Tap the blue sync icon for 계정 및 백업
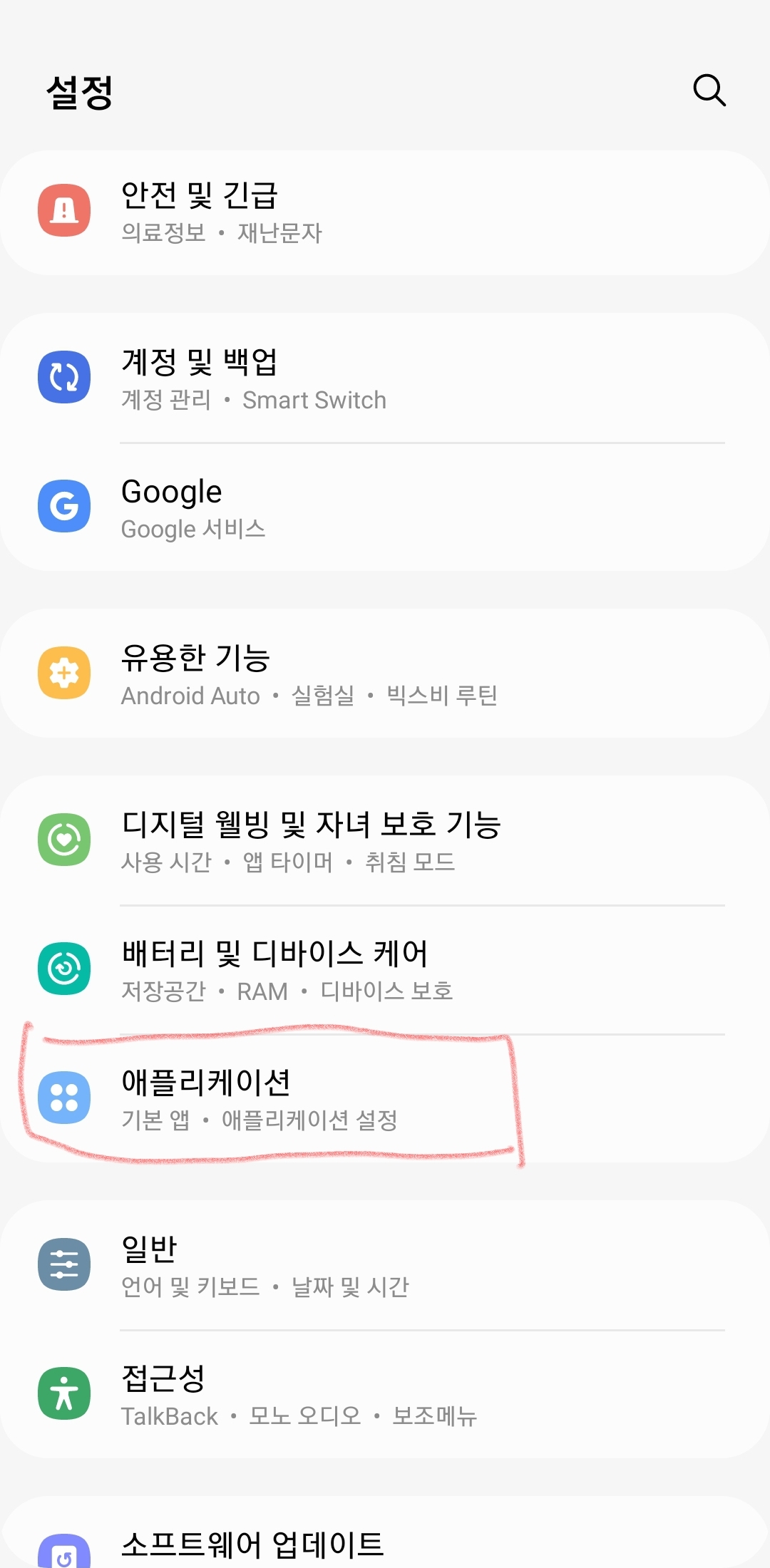Image resolution: width=770 pixels, height=1568 pixels. pos(63,376)
